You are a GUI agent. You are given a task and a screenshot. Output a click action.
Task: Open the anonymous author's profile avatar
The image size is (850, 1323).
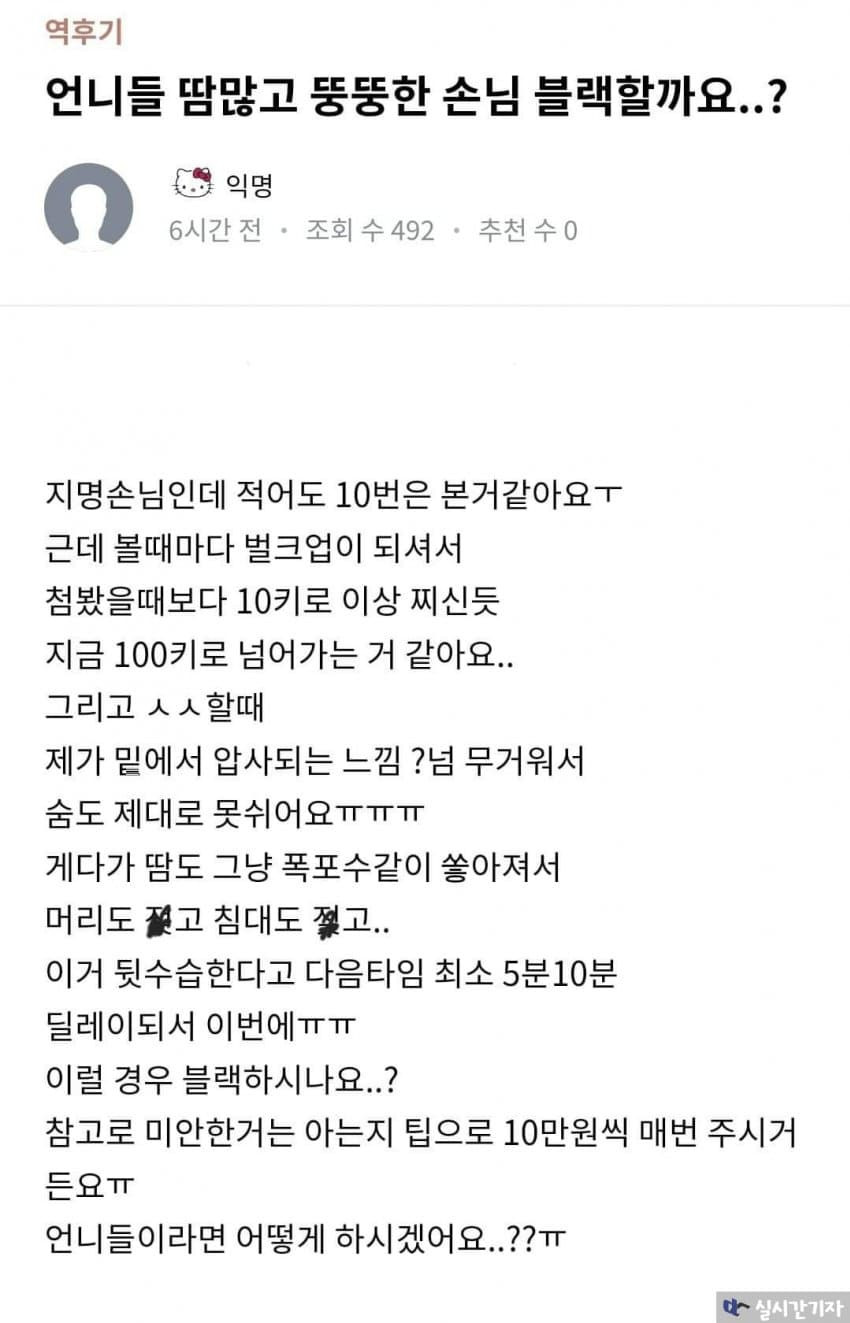pos(89,206)
